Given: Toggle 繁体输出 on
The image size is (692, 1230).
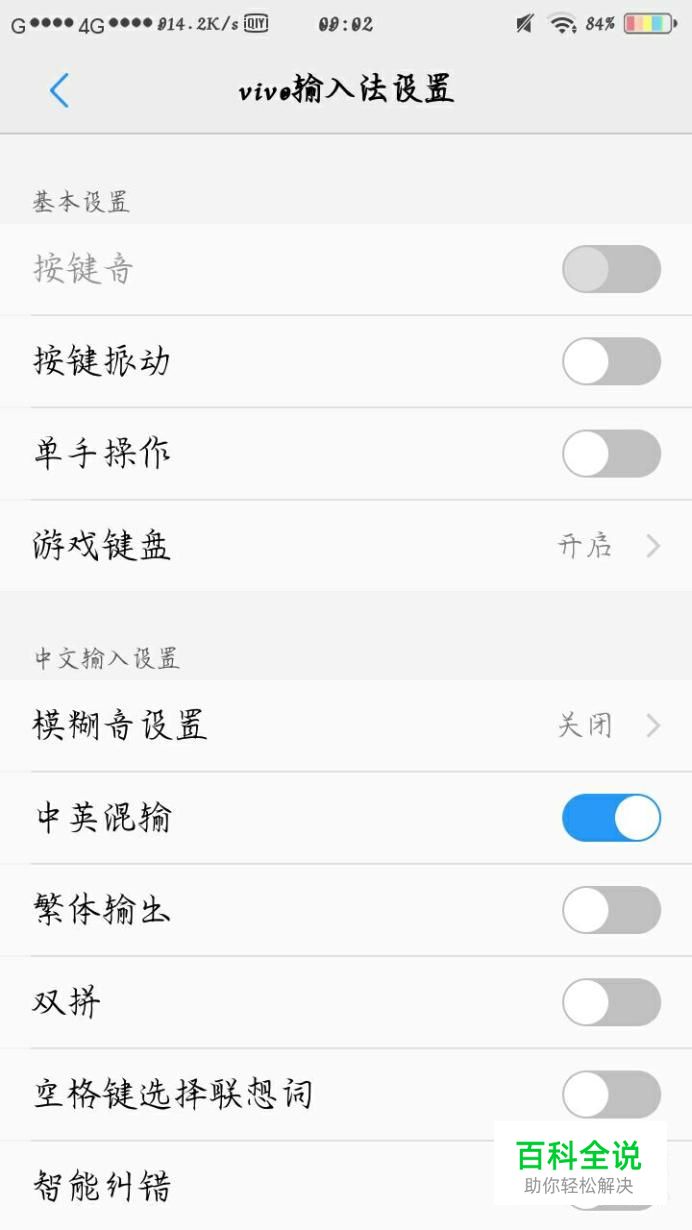Looking at the screenshot, I should click(x=611, y=910).
